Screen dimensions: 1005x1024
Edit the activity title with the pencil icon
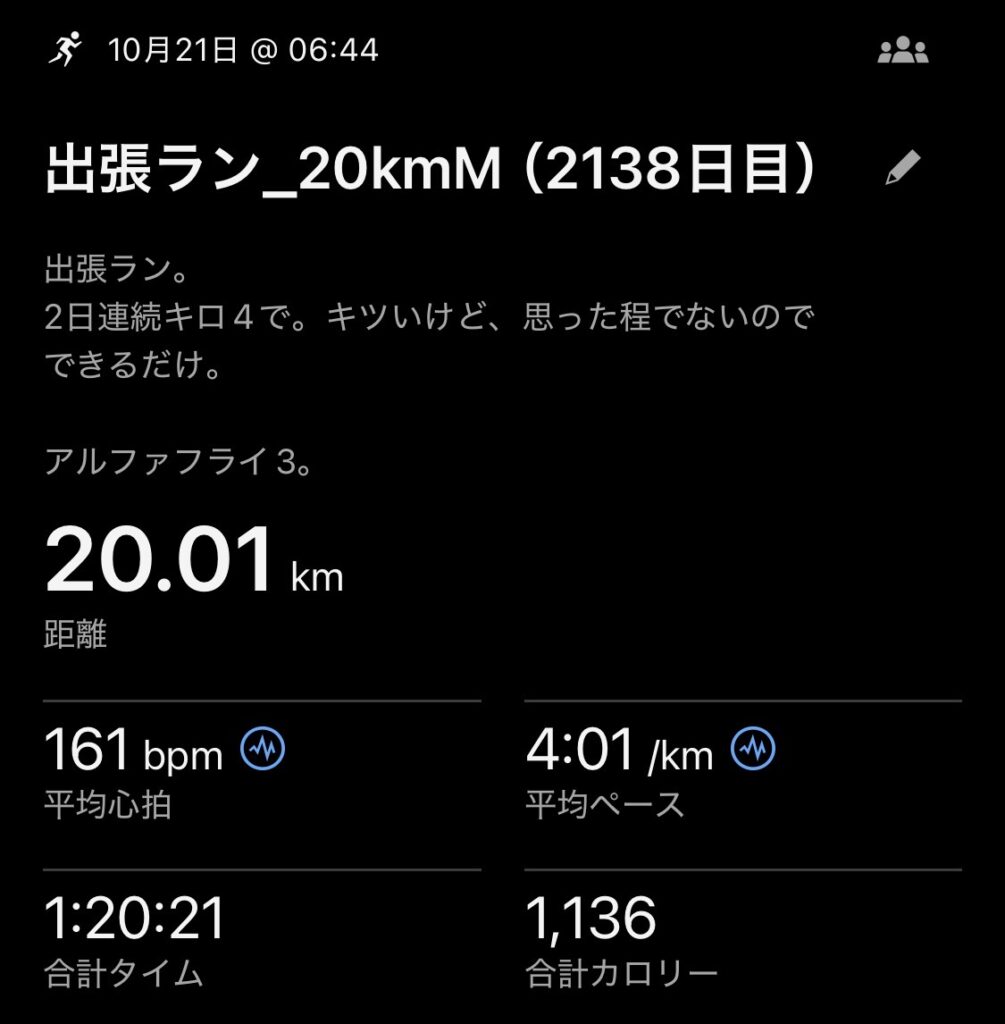pos(902,169)
